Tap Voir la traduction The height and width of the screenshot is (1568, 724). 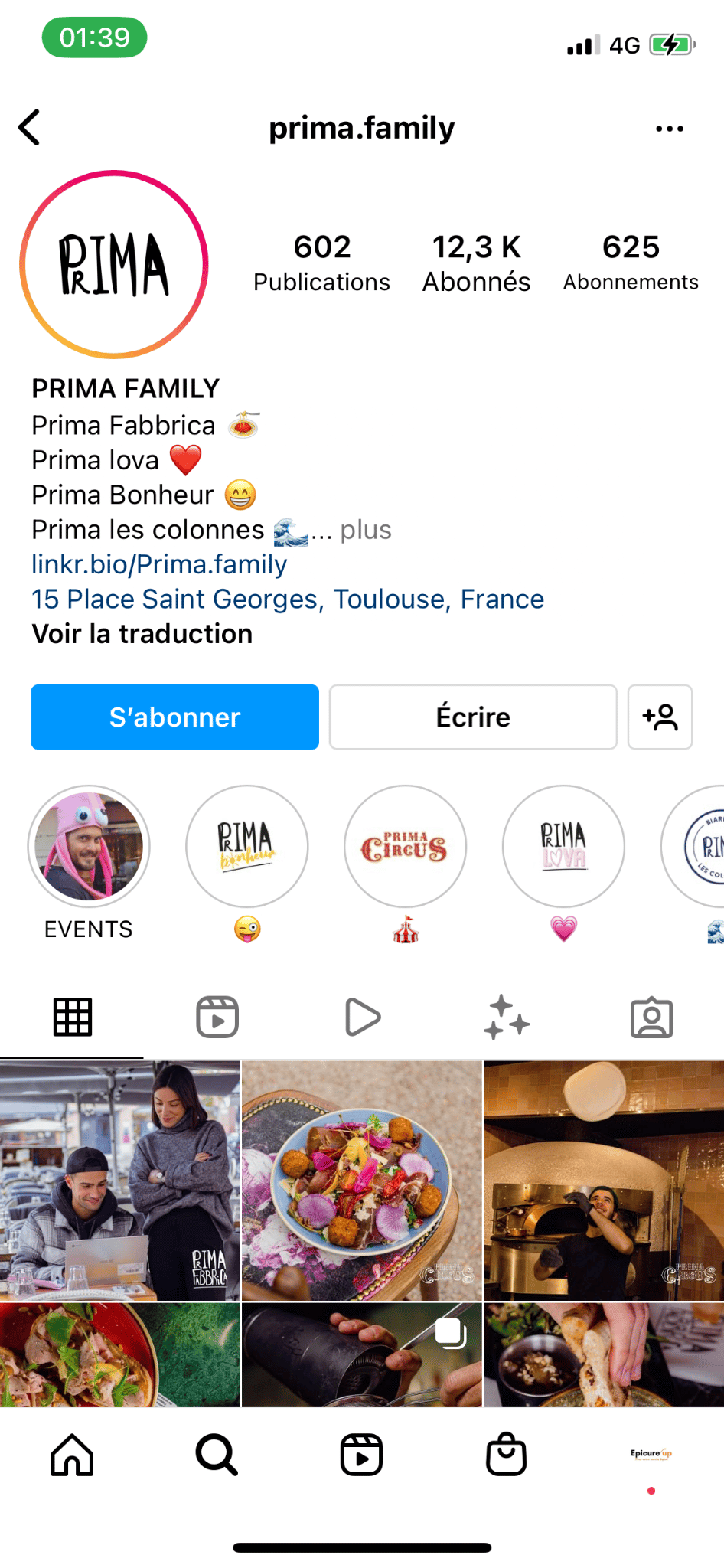142,634
